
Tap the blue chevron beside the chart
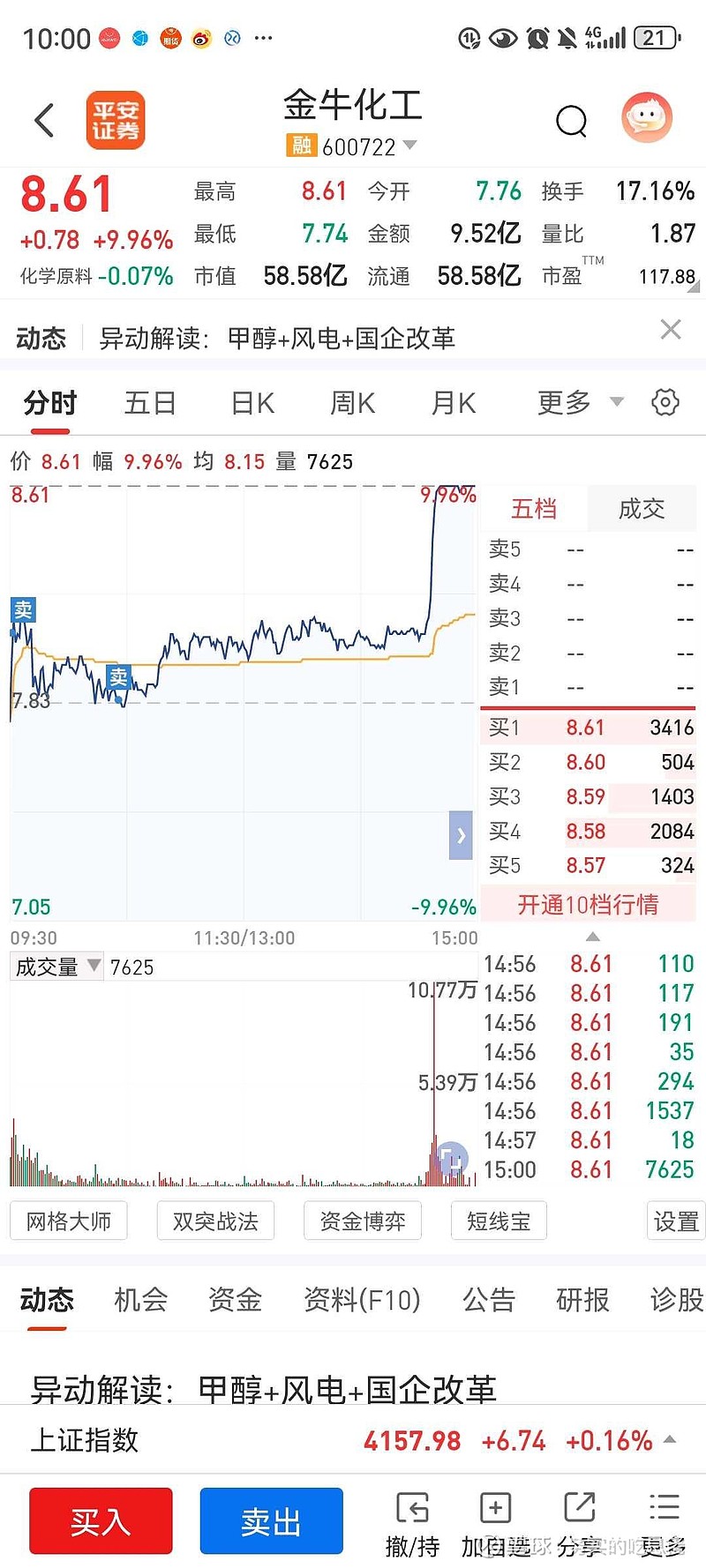(x=460, y=836)
